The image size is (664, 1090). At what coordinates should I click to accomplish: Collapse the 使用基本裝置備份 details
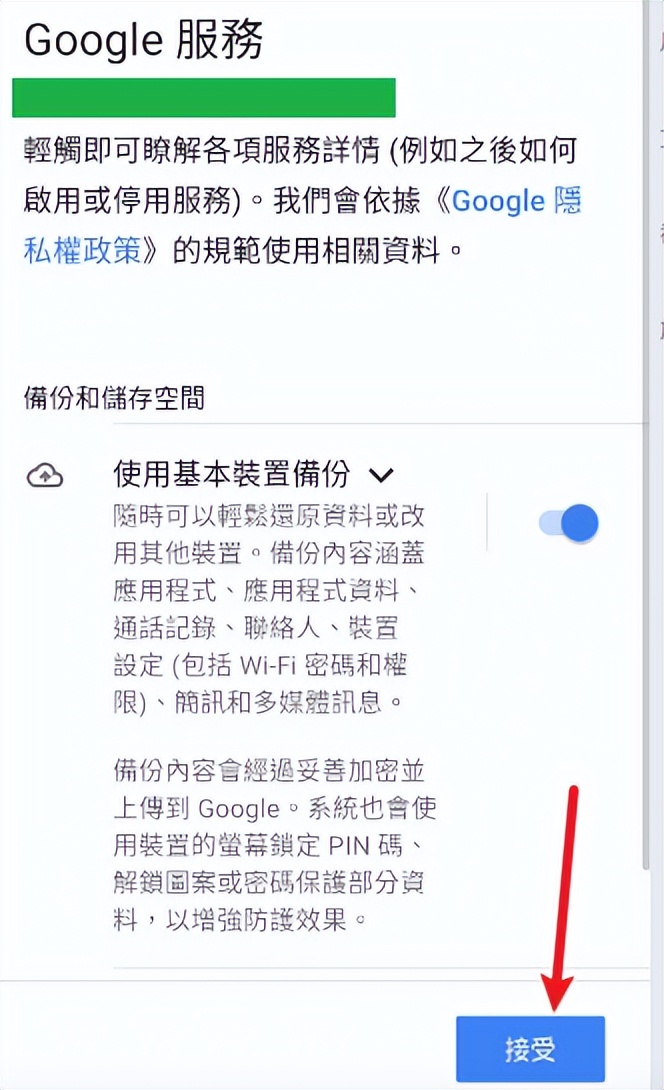point(381,474)
